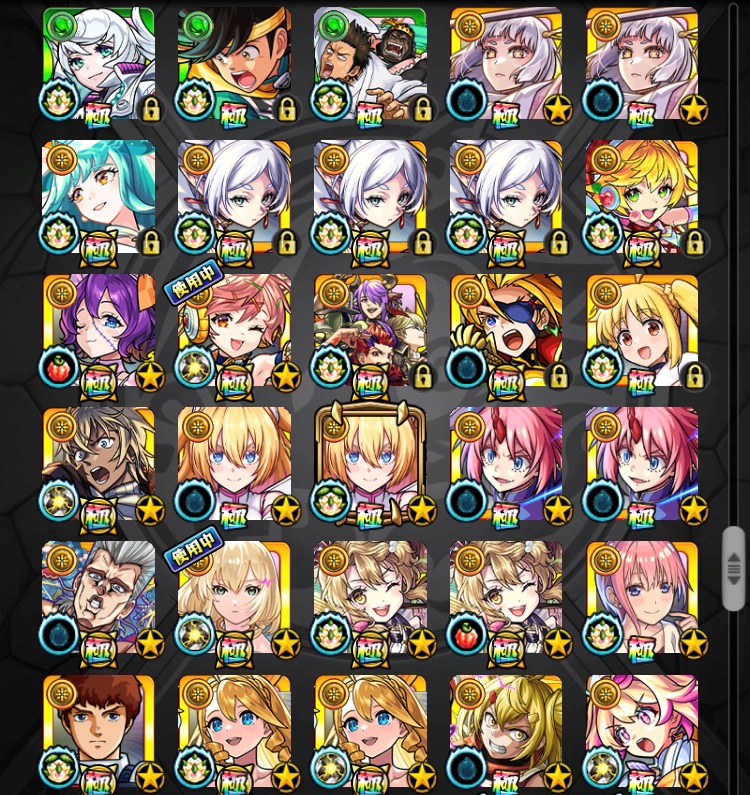Tap the monster list scrollbar handle

pyautogui.click(x=734, y=568)
